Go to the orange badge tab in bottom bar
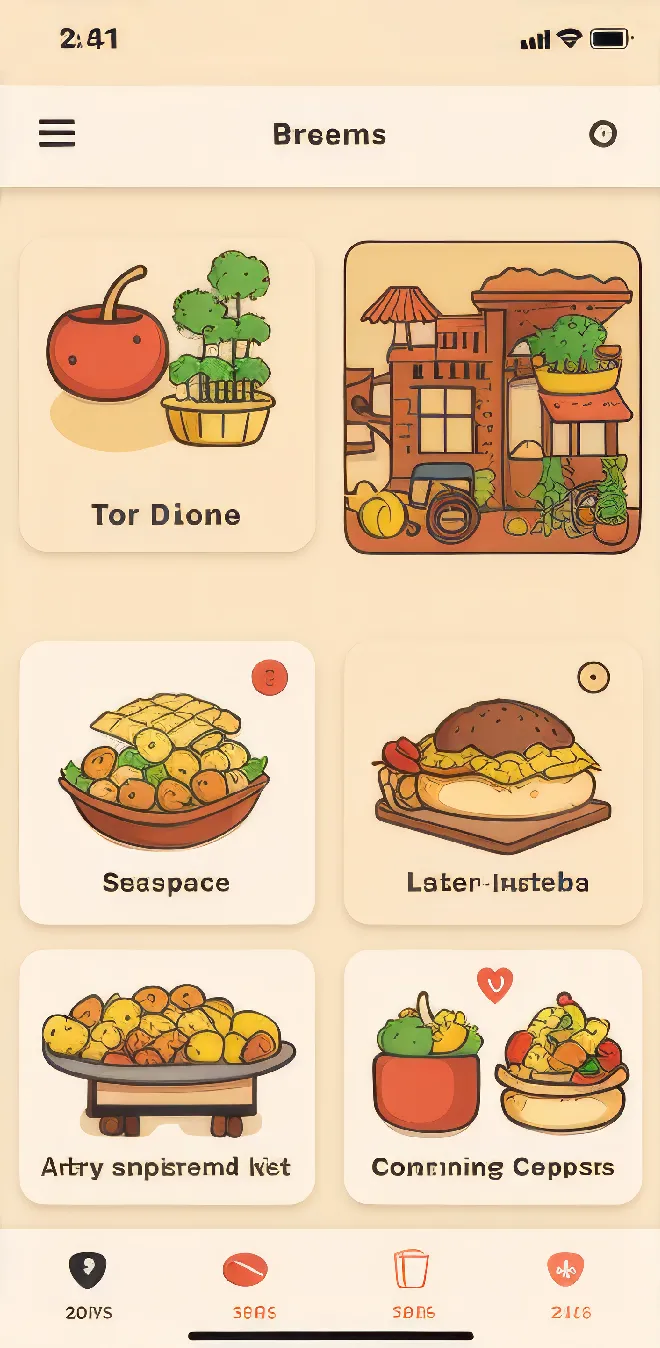Screen dimensions: 660x1348 click(x=566, y=1282)
